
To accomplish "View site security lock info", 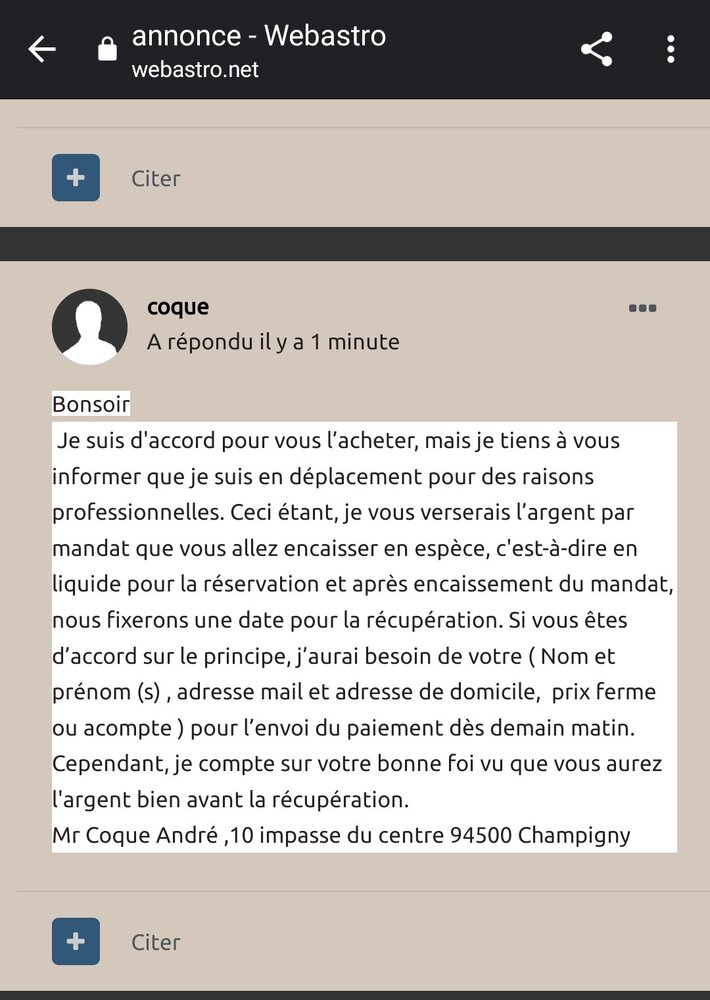I will coord(107,50).
